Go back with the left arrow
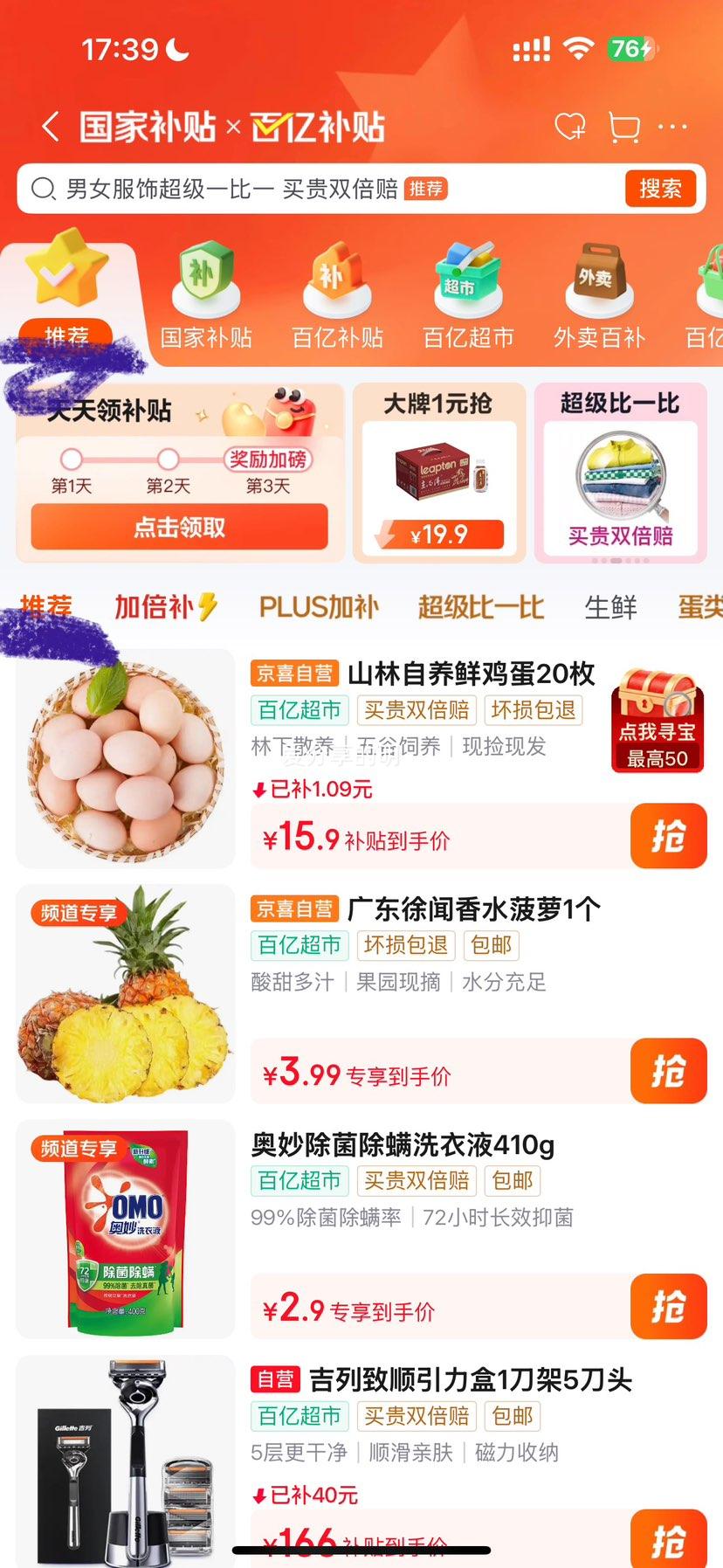This screenshot has height=1568, width=723. click(x=49, y=125)
